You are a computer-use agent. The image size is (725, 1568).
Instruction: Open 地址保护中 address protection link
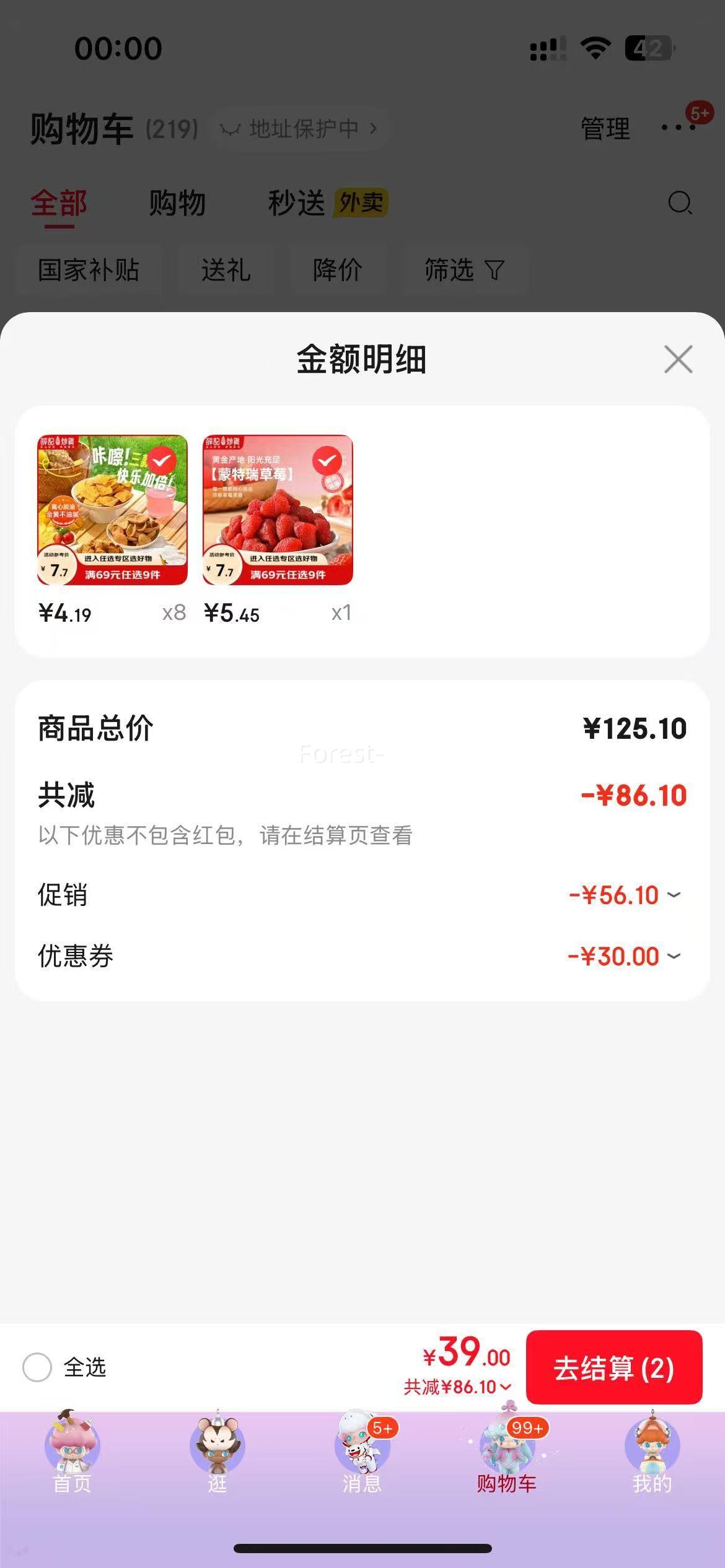299,128
